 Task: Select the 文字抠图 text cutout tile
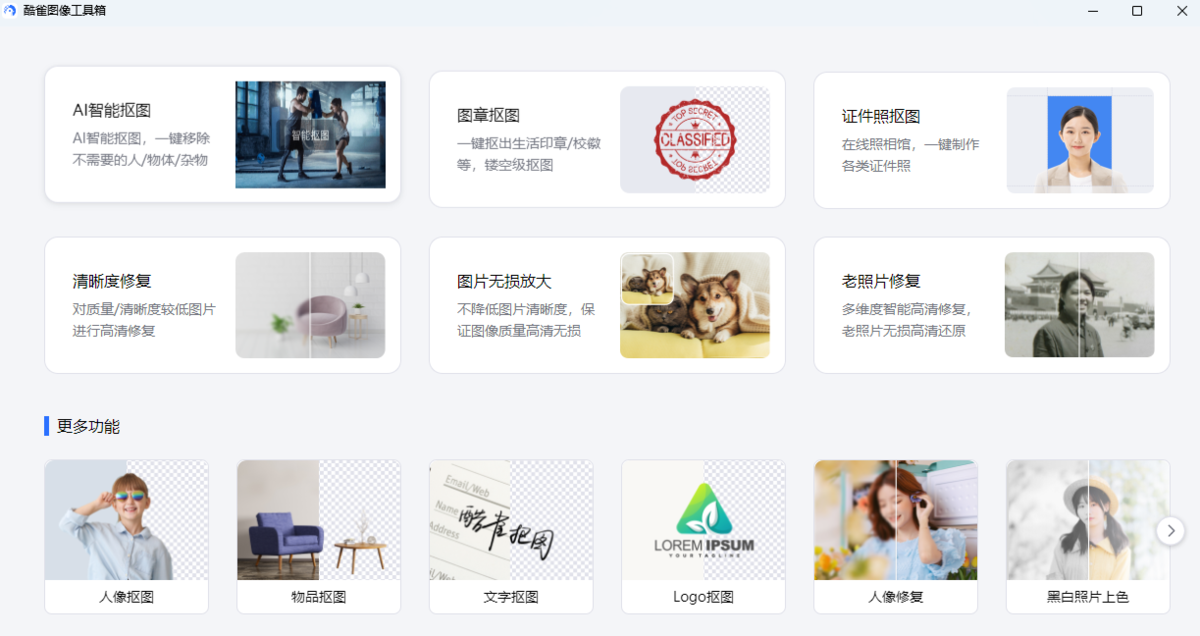tap(510, 536)
